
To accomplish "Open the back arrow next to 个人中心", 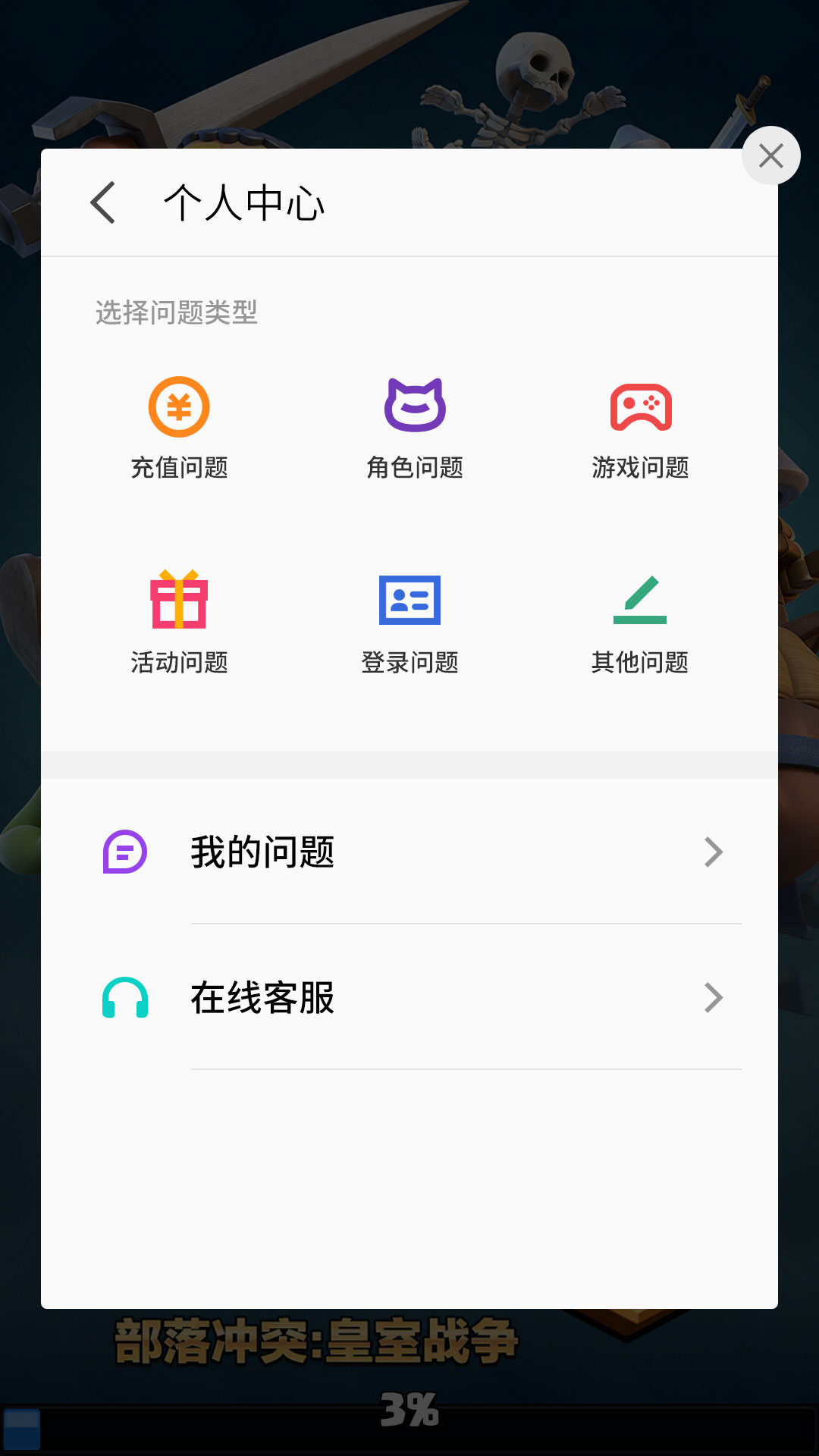I will [102, 201].
